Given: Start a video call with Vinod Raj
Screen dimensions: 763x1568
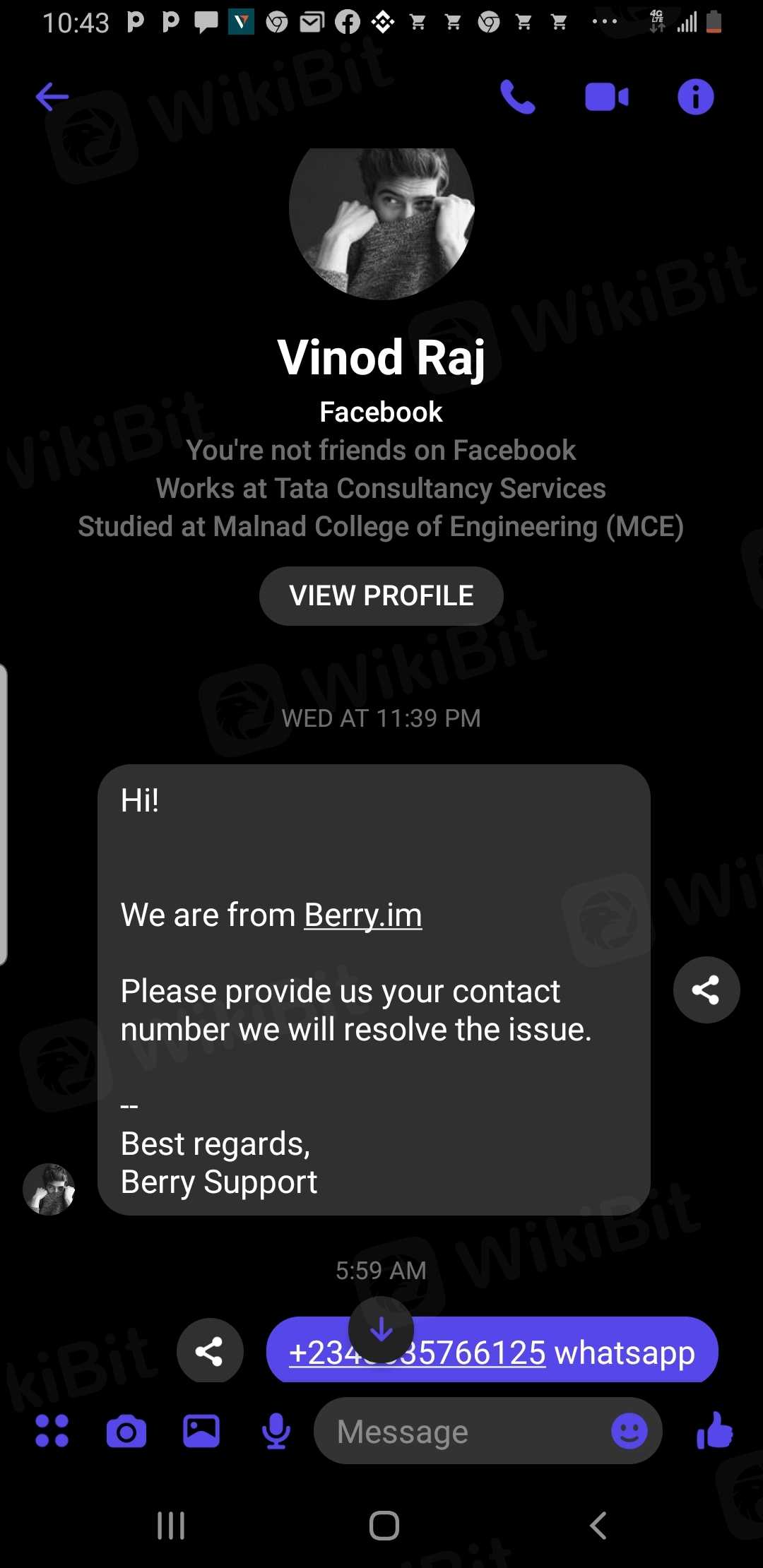Looking at the screenshot, I should click(606, 97).
